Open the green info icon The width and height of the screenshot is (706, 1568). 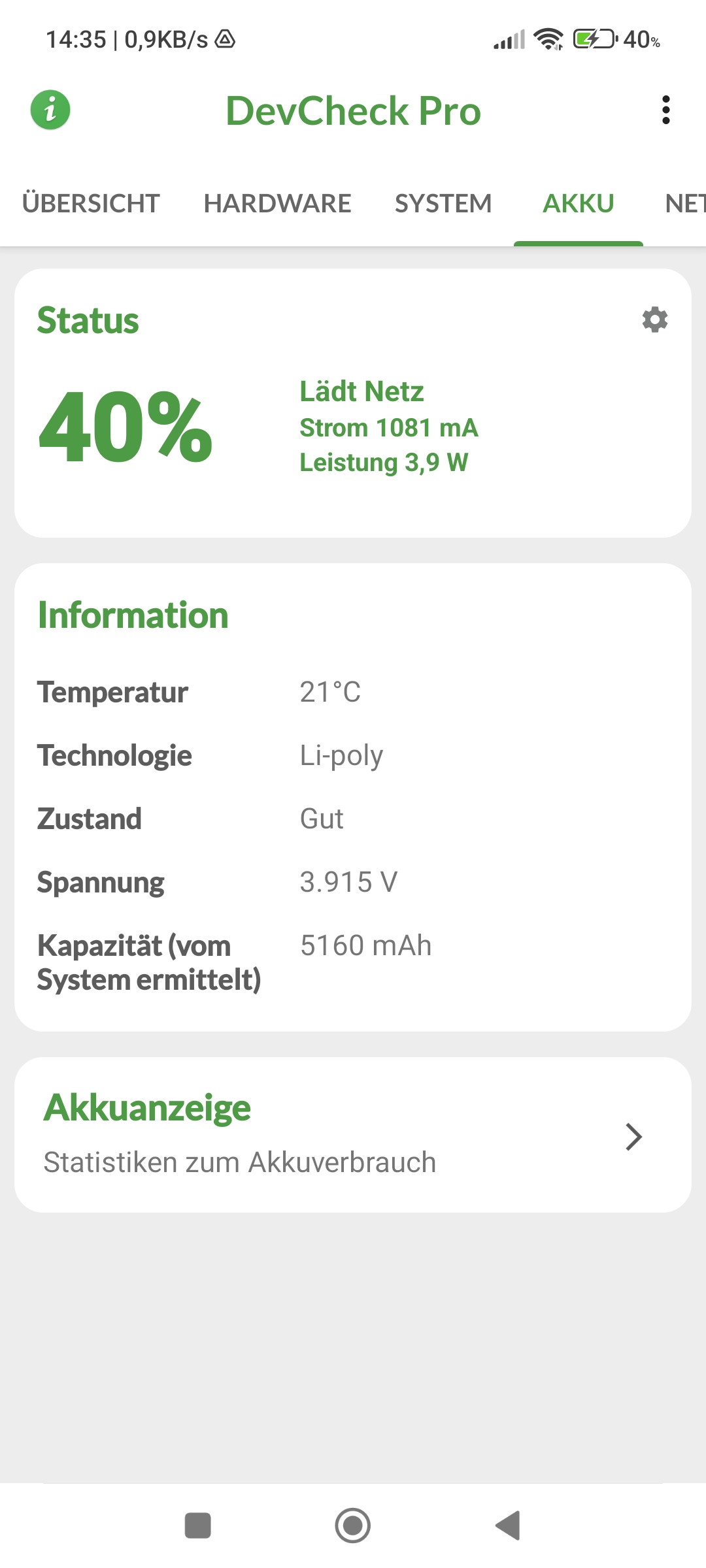click(50, 110)
